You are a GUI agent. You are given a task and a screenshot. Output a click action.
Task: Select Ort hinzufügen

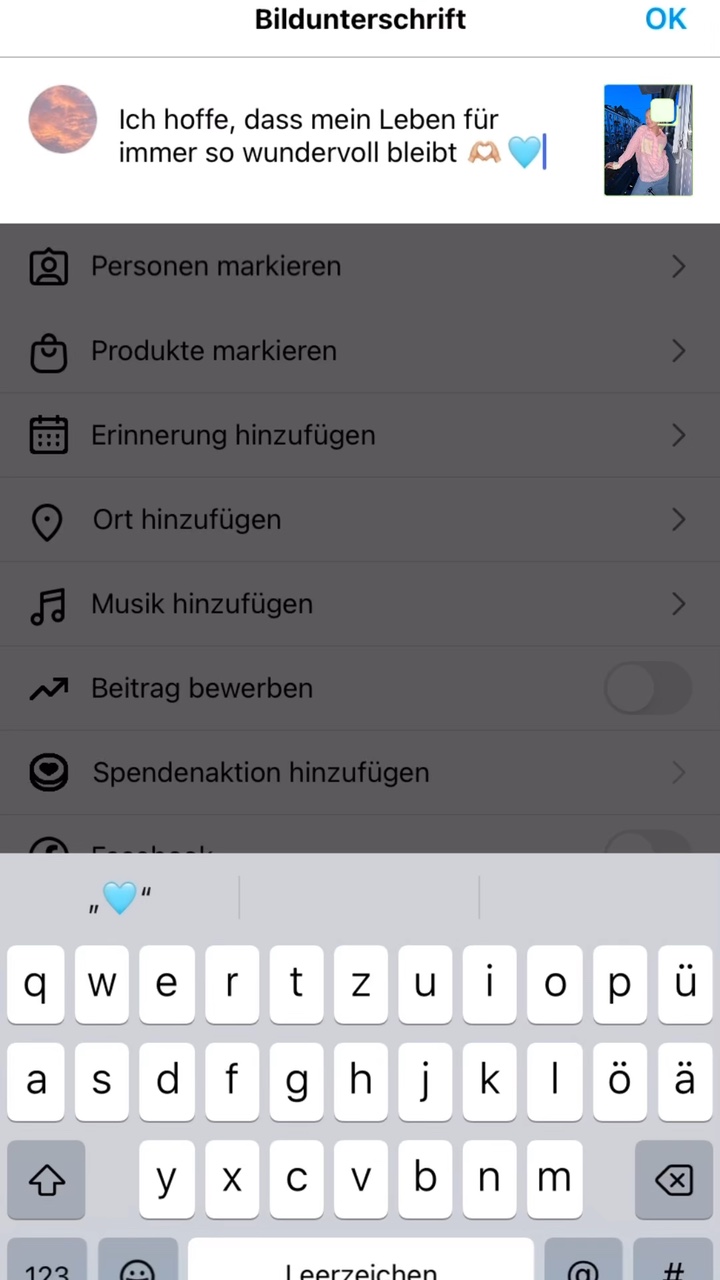[x=360, y=519]
